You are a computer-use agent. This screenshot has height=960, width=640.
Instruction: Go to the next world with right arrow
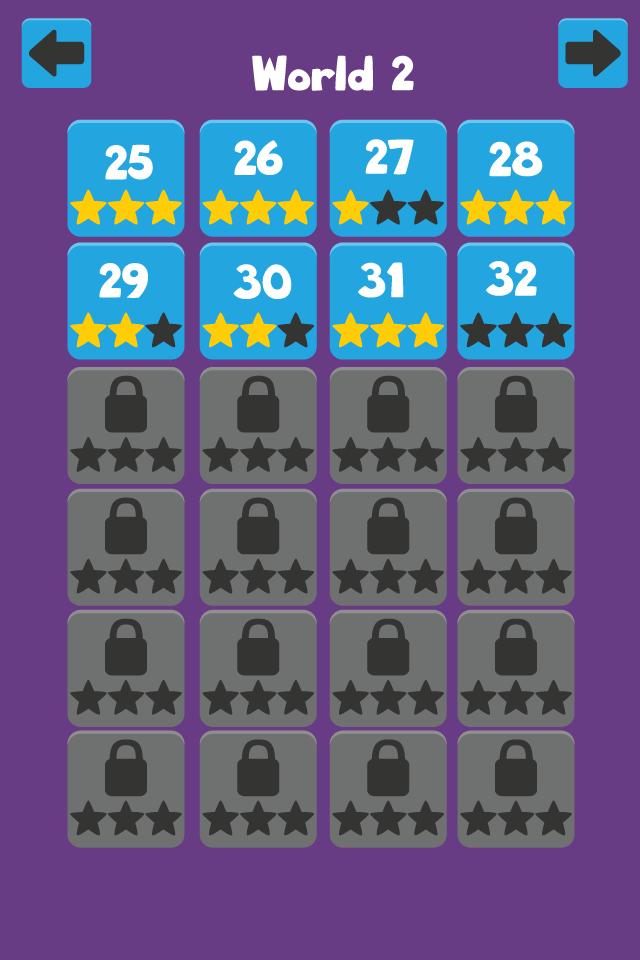click(592, 53)
